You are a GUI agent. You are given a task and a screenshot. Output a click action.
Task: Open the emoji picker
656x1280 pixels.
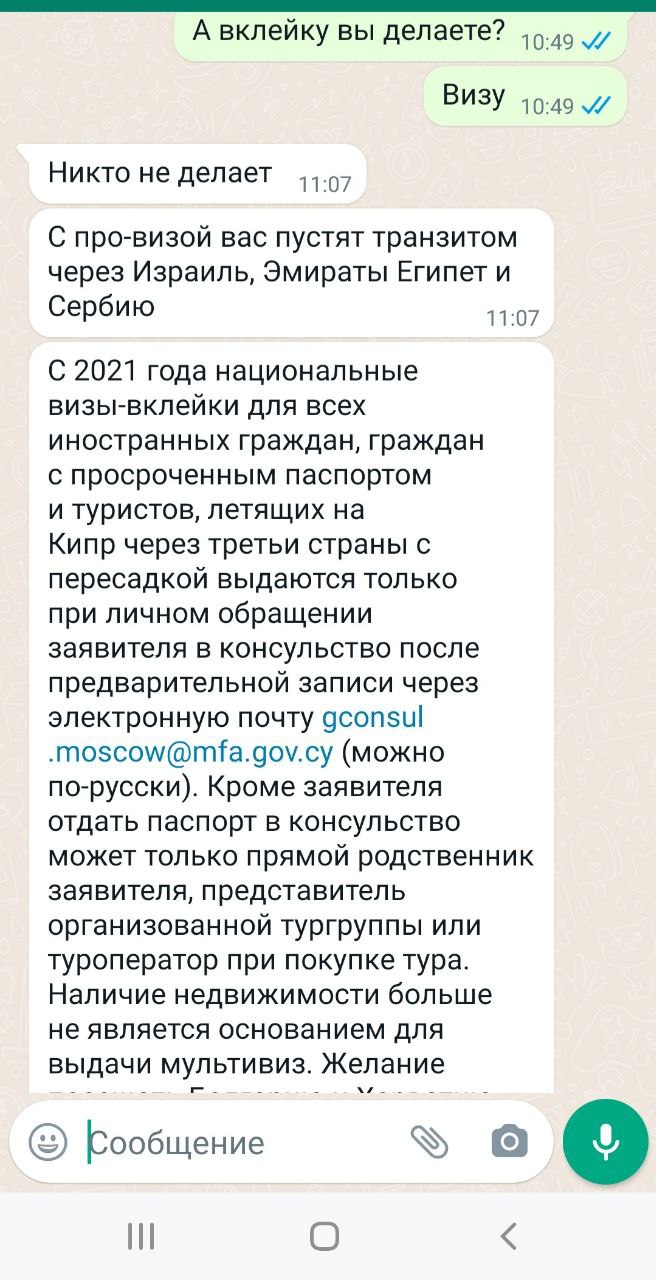point(48,1142)
